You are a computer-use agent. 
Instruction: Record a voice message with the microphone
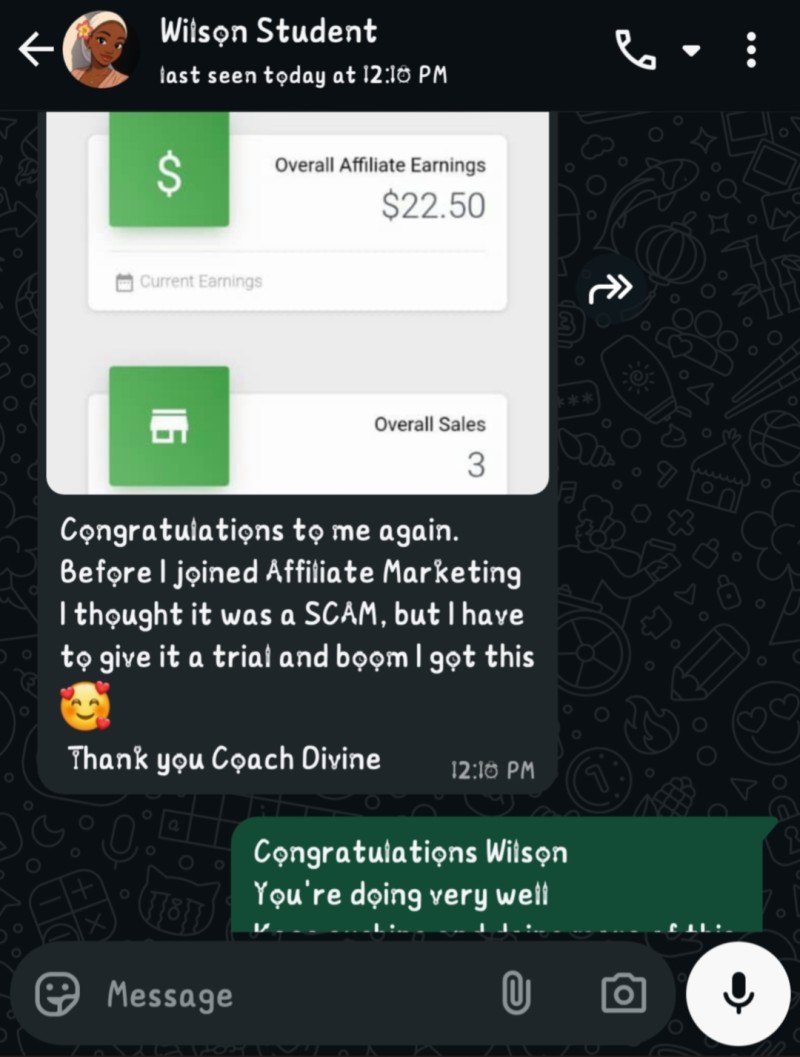coord(739,994)
